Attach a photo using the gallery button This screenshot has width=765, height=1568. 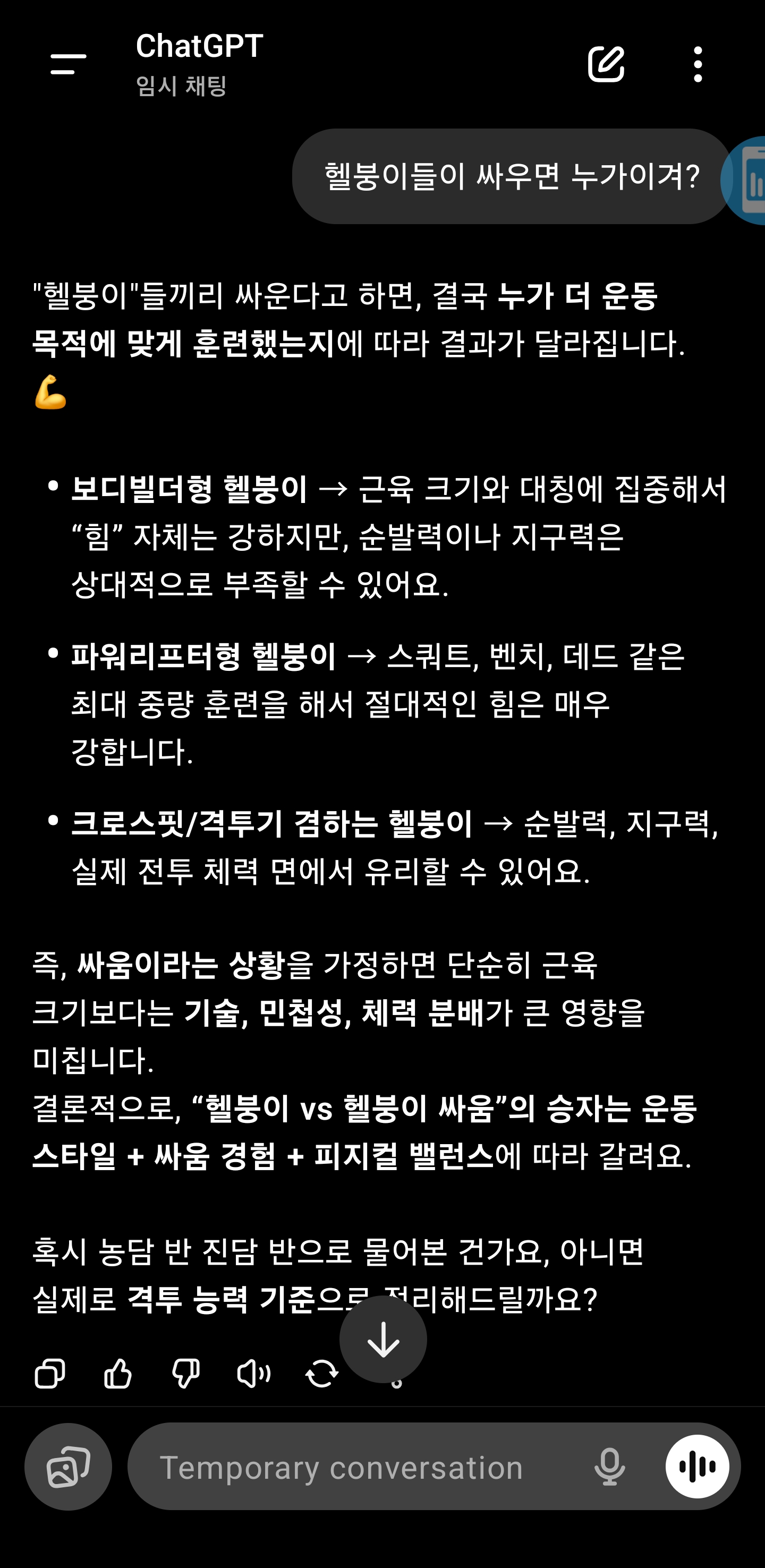click(x=68, y=1467)
